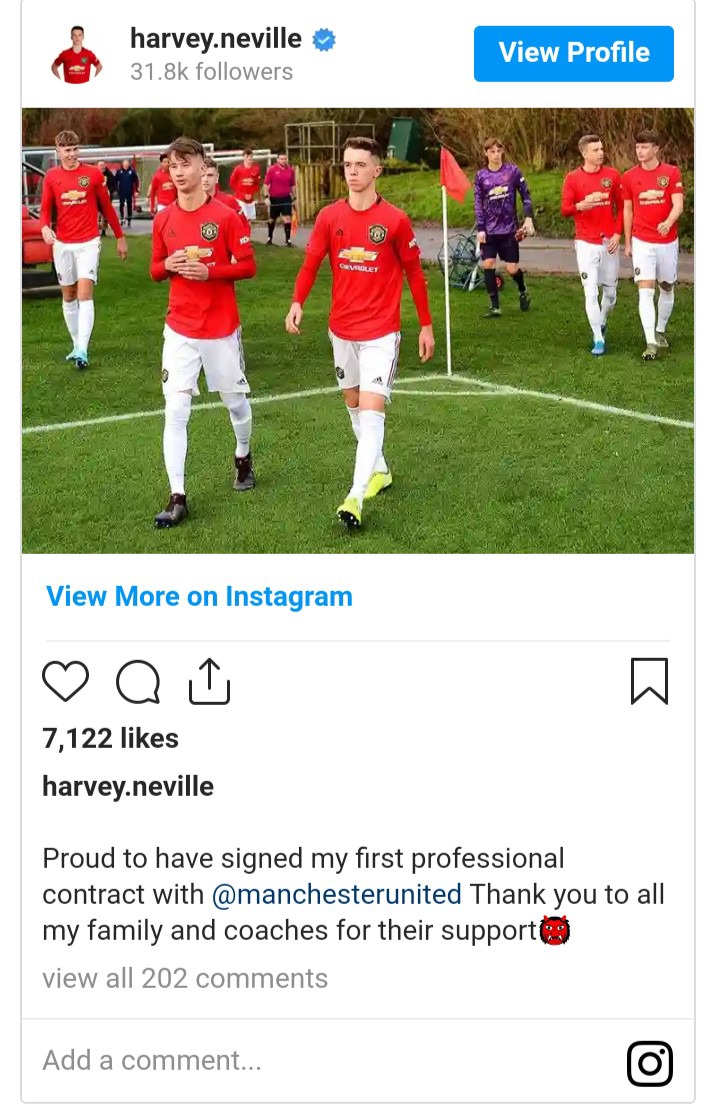Open harvey.neville username above the caption

128,787
